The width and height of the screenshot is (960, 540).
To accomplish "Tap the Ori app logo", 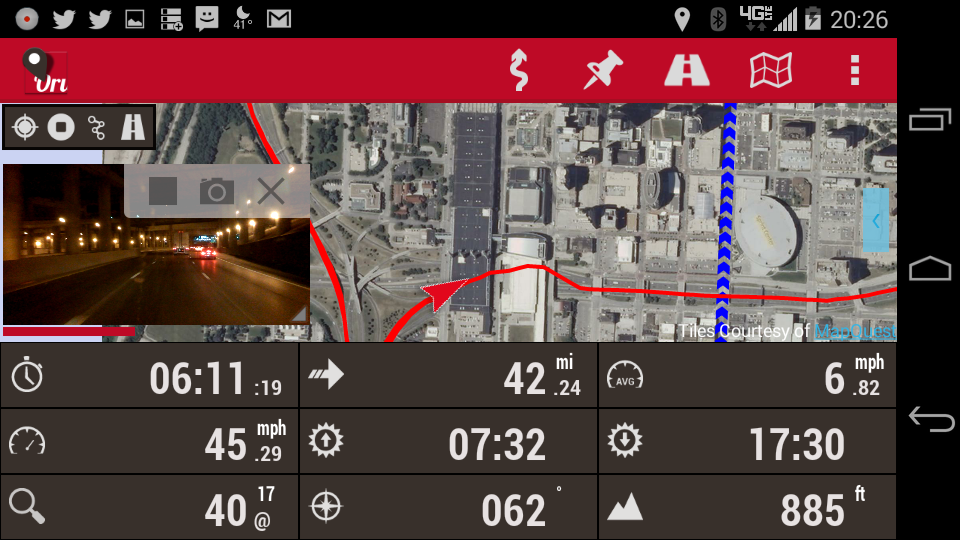I will [x=45, y=70].
